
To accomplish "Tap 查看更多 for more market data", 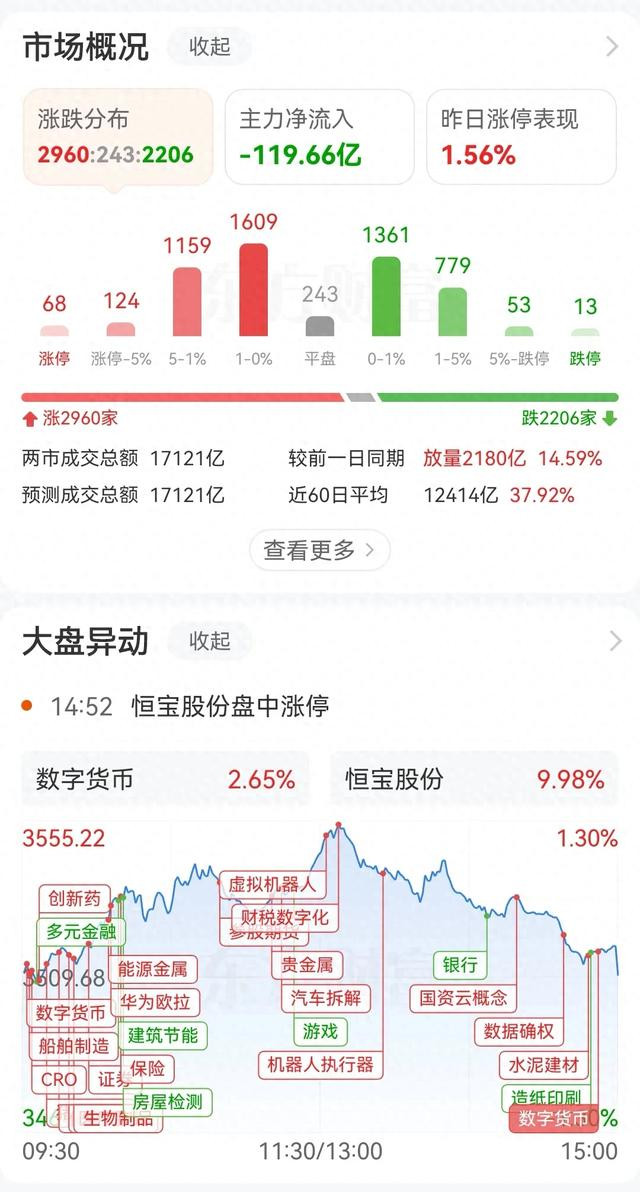I will click(x=319, y=549).
